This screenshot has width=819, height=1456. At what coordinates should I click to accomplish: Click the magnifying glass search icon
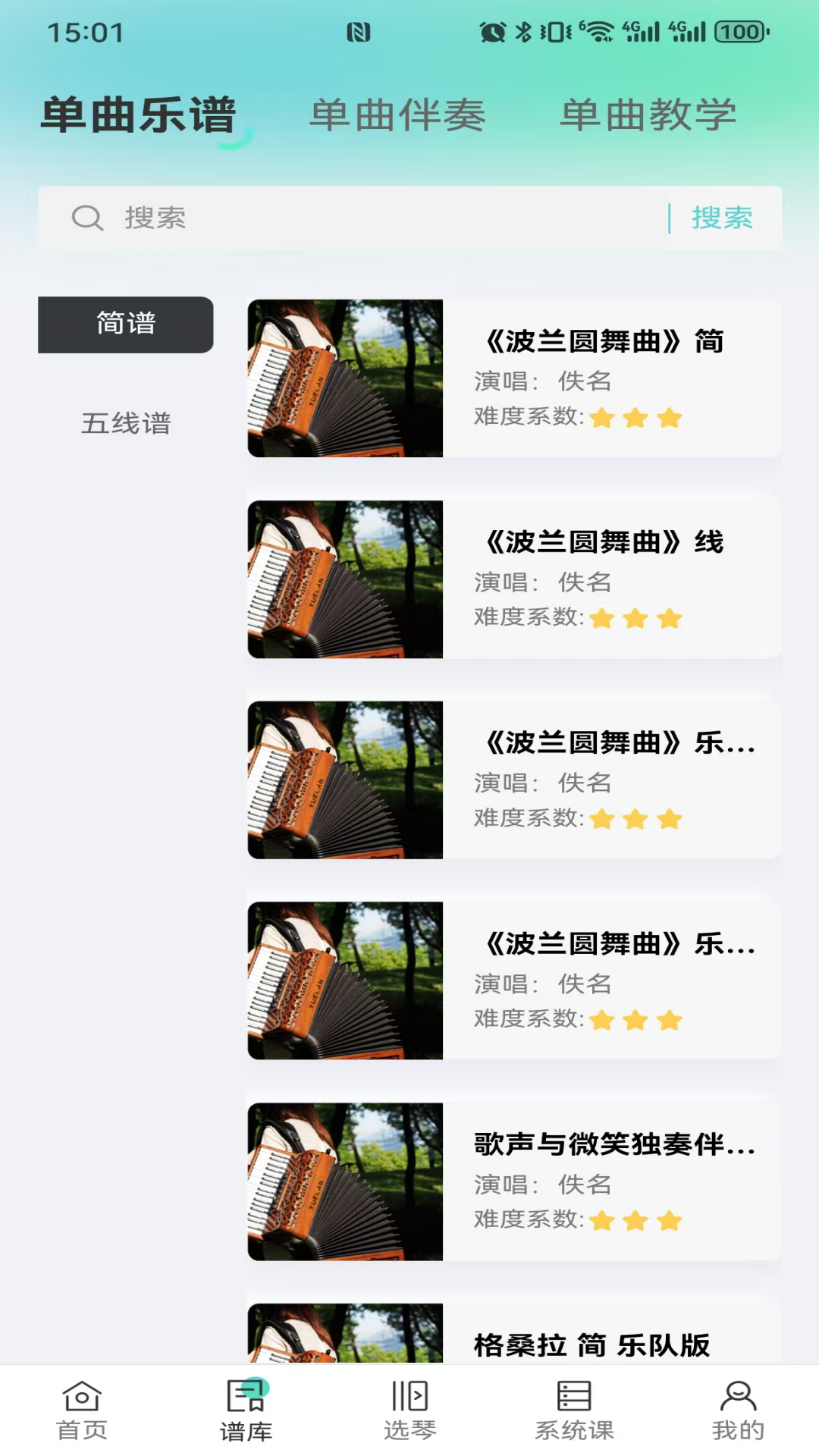coord(87,218)
